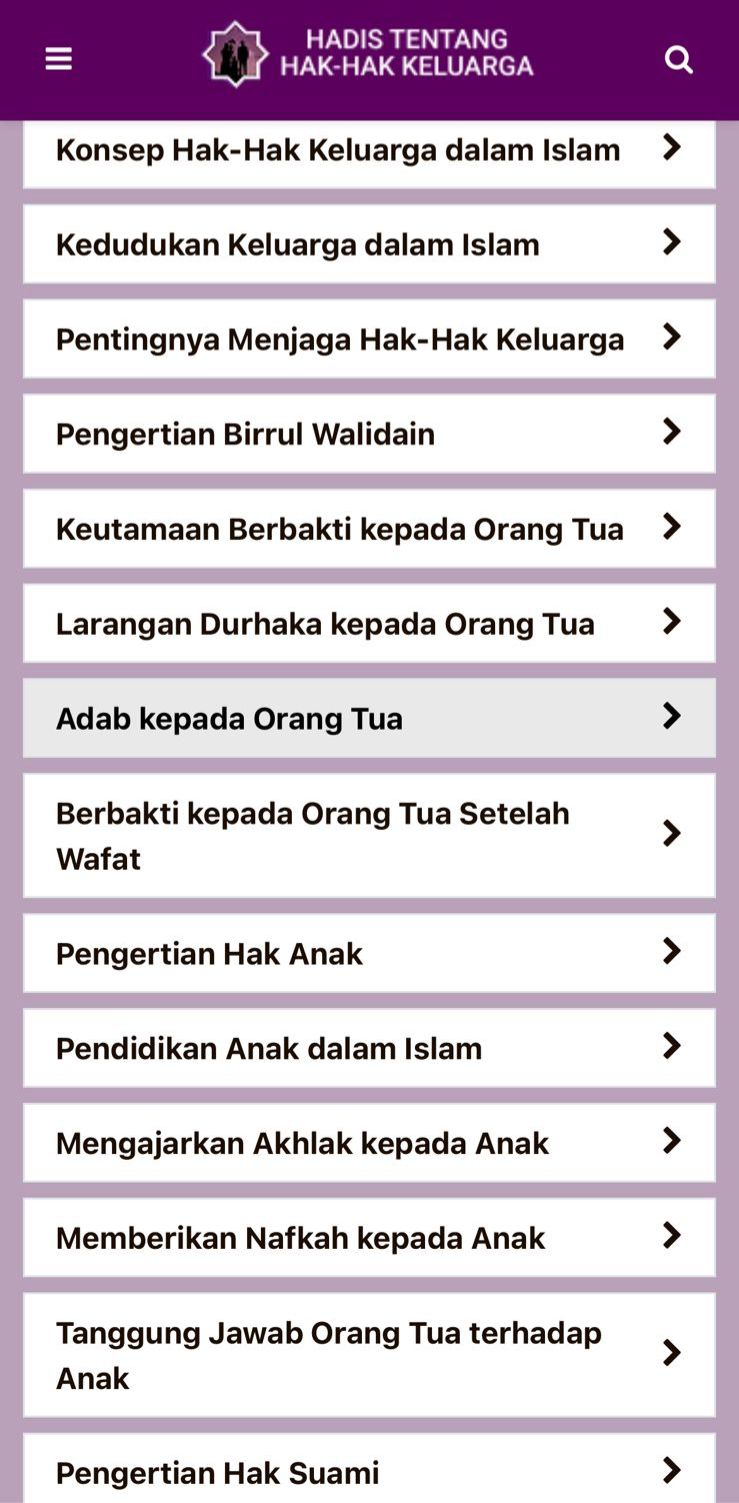
Task: View Keutamaan Berbakti kepada Orang Tua
Action: 369,529
